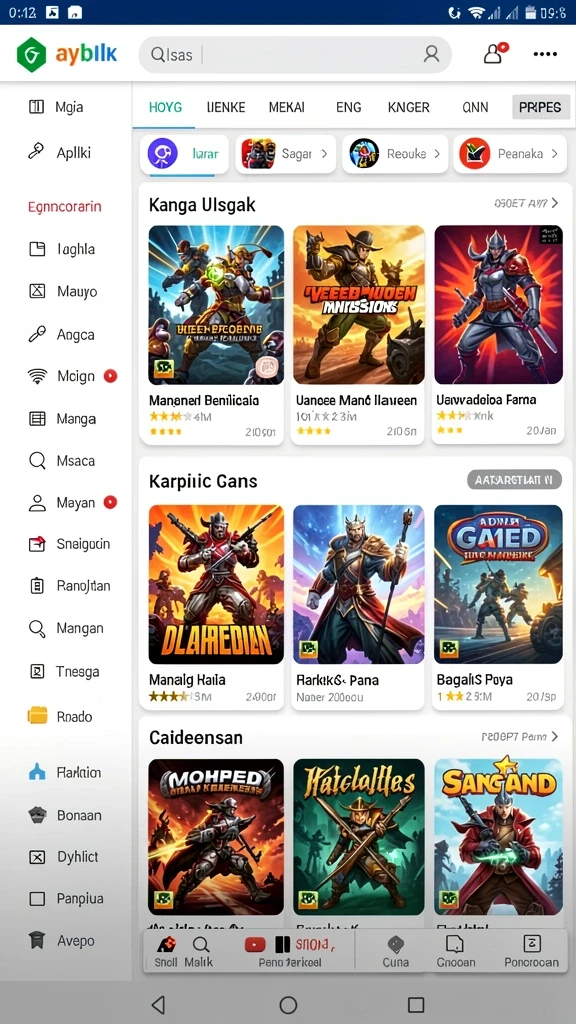
Task: Open the Manened Benilicaia game card
Action: point(211,334)
